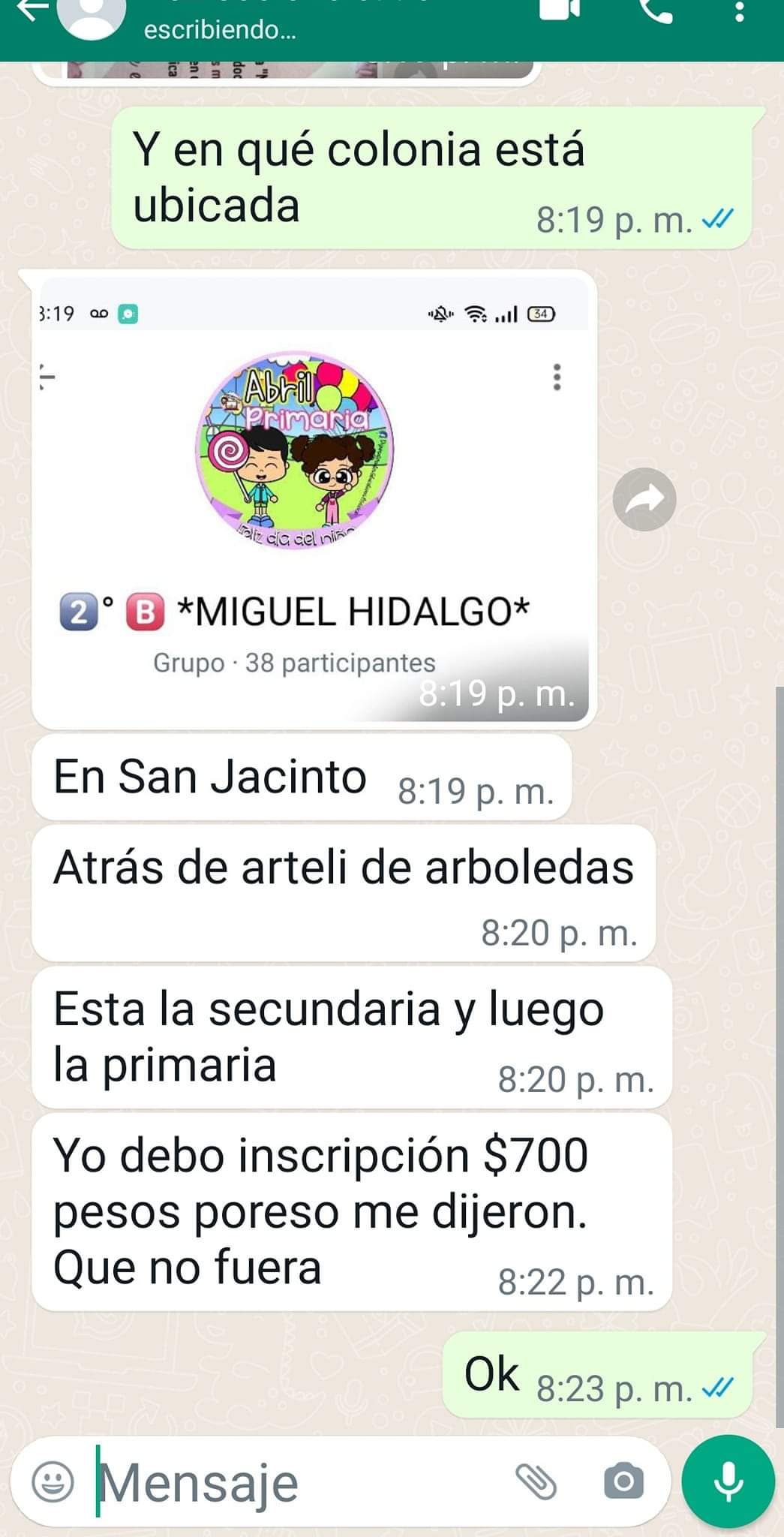
Task: Record a voice message with the microphone
Action: [x=728, y=1482]
